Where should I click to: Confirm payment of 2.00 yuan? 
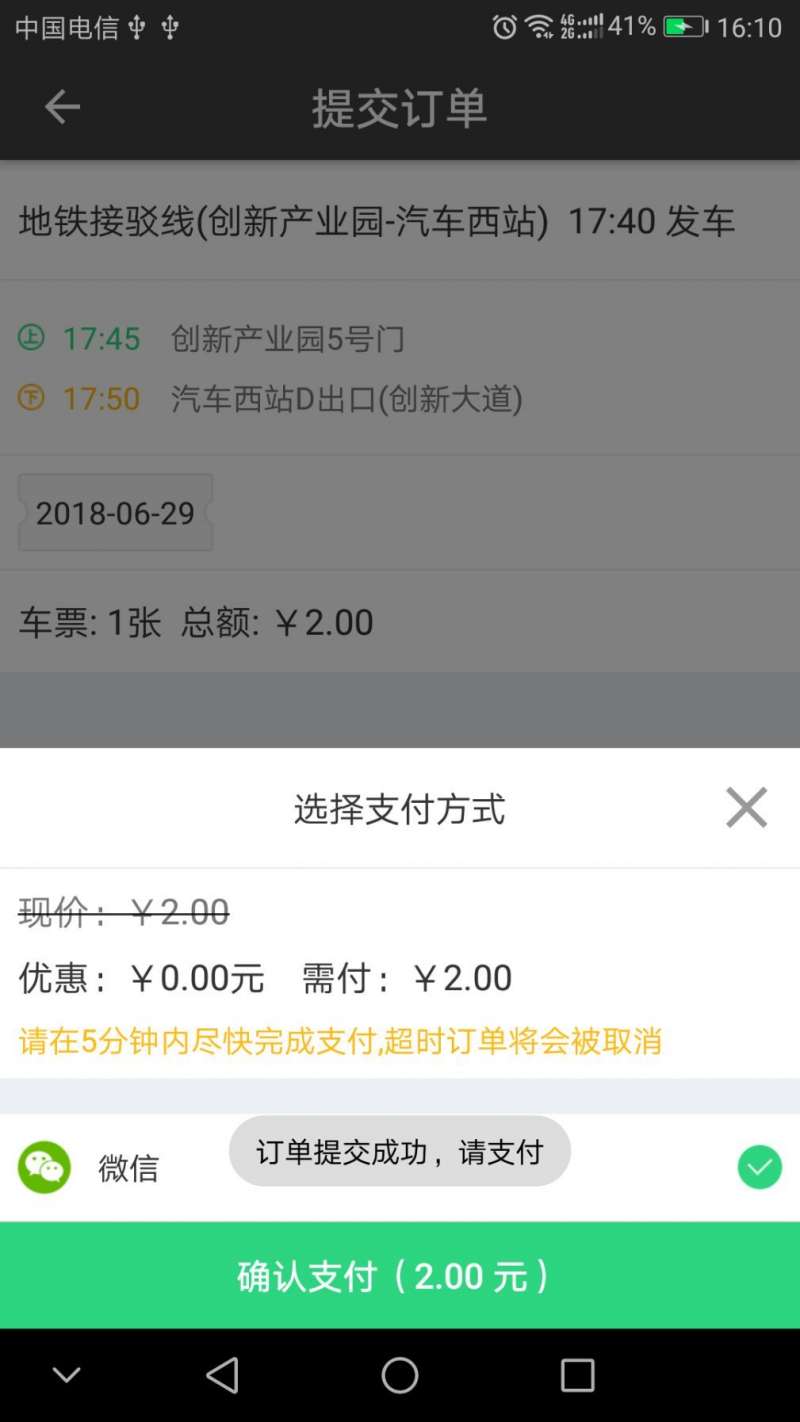400,1275
